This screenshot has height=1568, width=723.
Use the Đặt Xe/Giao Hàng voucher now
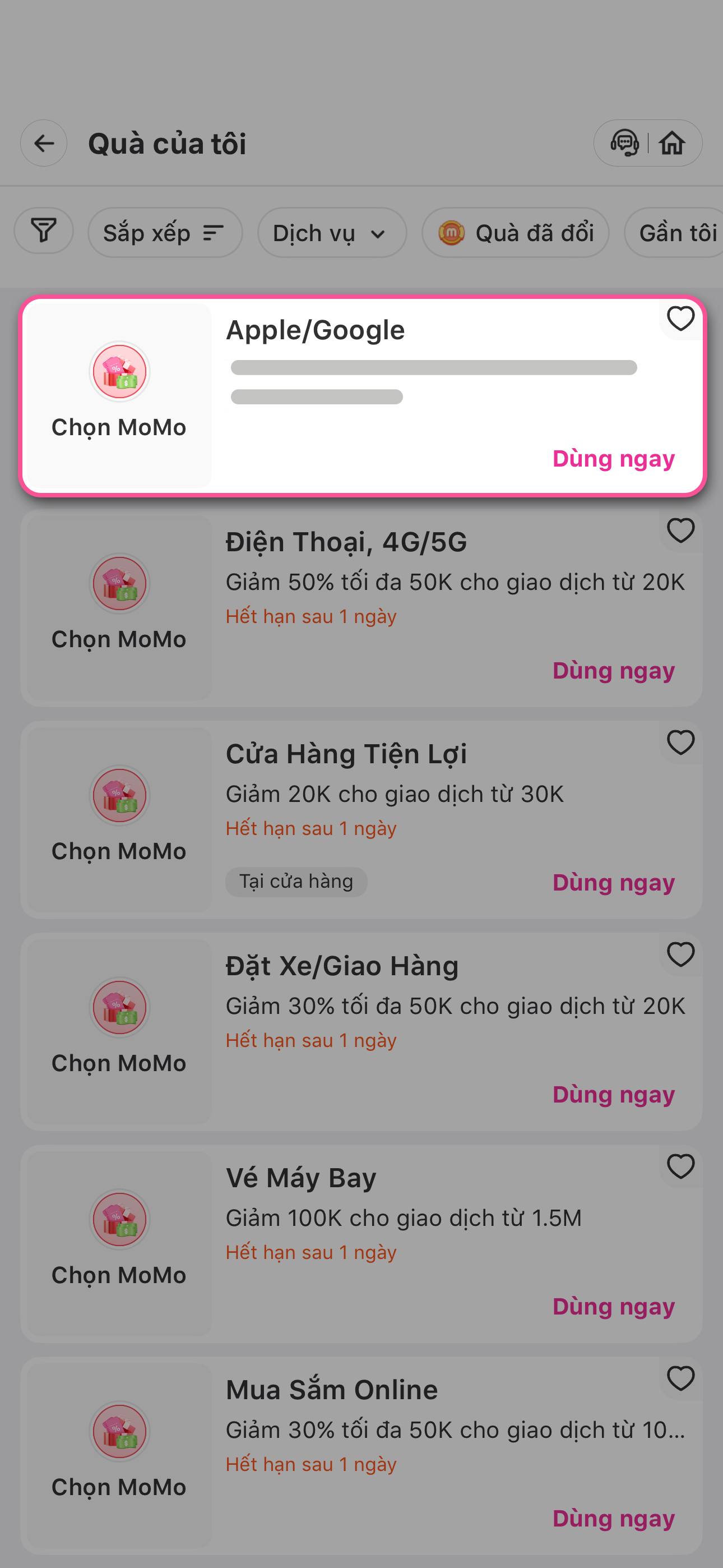point(614,1095)
